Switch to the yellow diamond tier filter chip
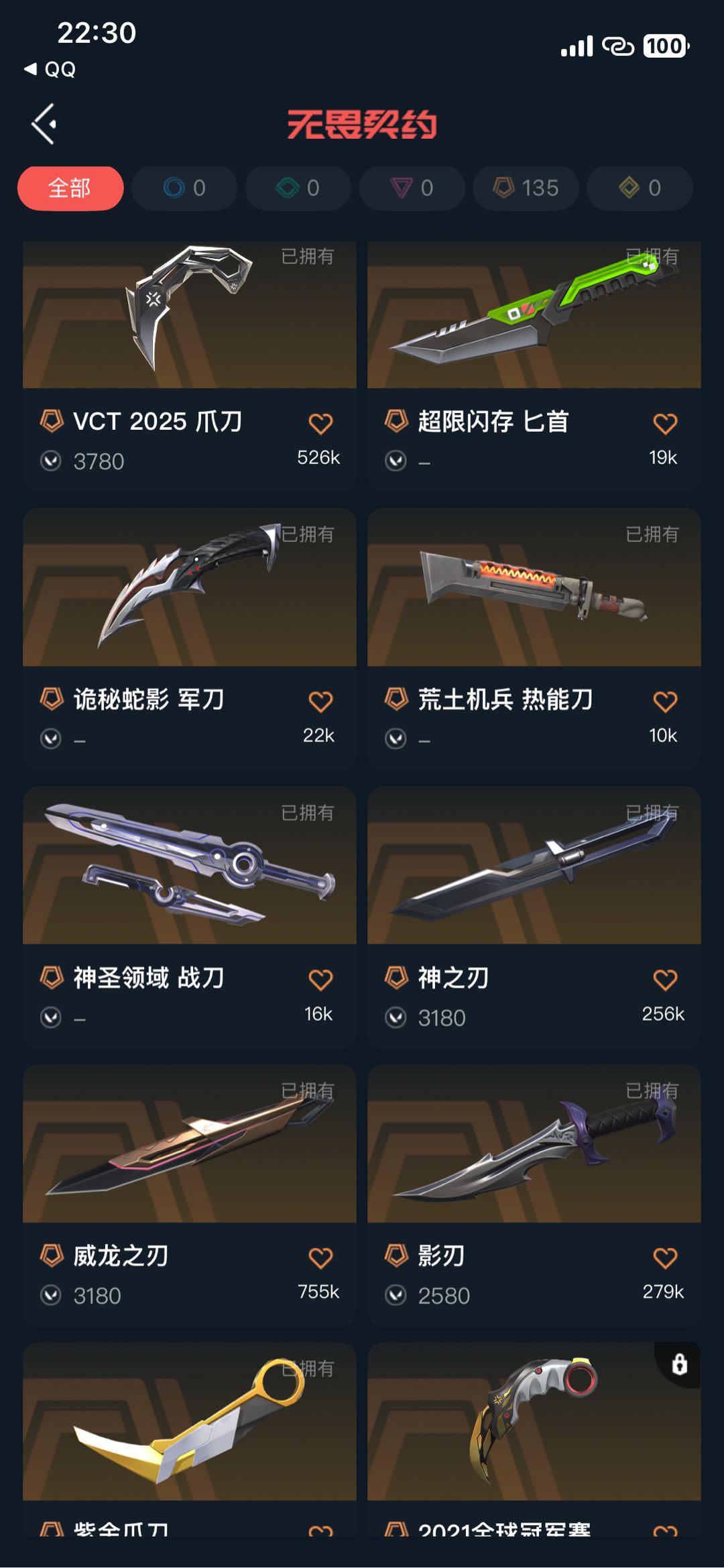This screenshot has width=724, height=1568. coord(640,188)
